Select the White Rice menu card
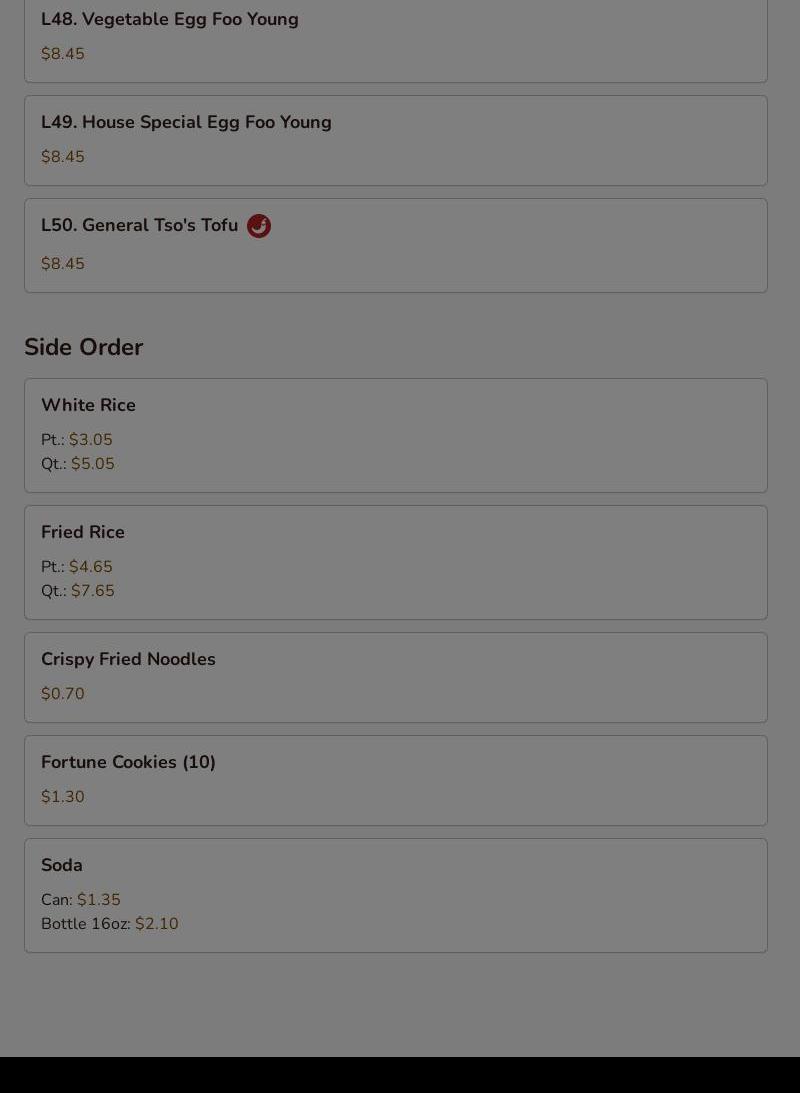 [395, 435]
